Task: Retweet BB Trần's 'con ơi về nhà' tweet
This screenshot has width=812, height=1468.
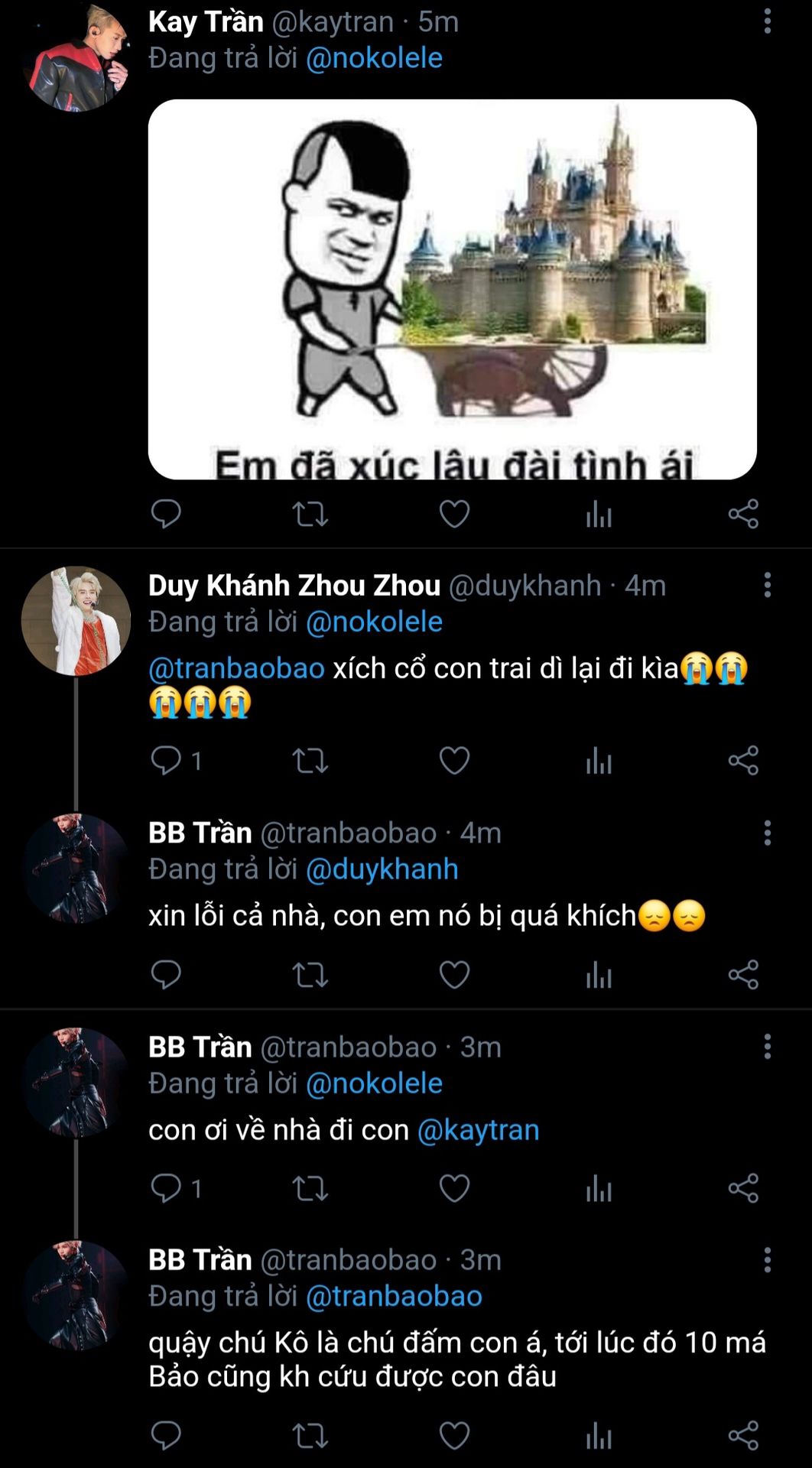Action: pos(310,1188)
